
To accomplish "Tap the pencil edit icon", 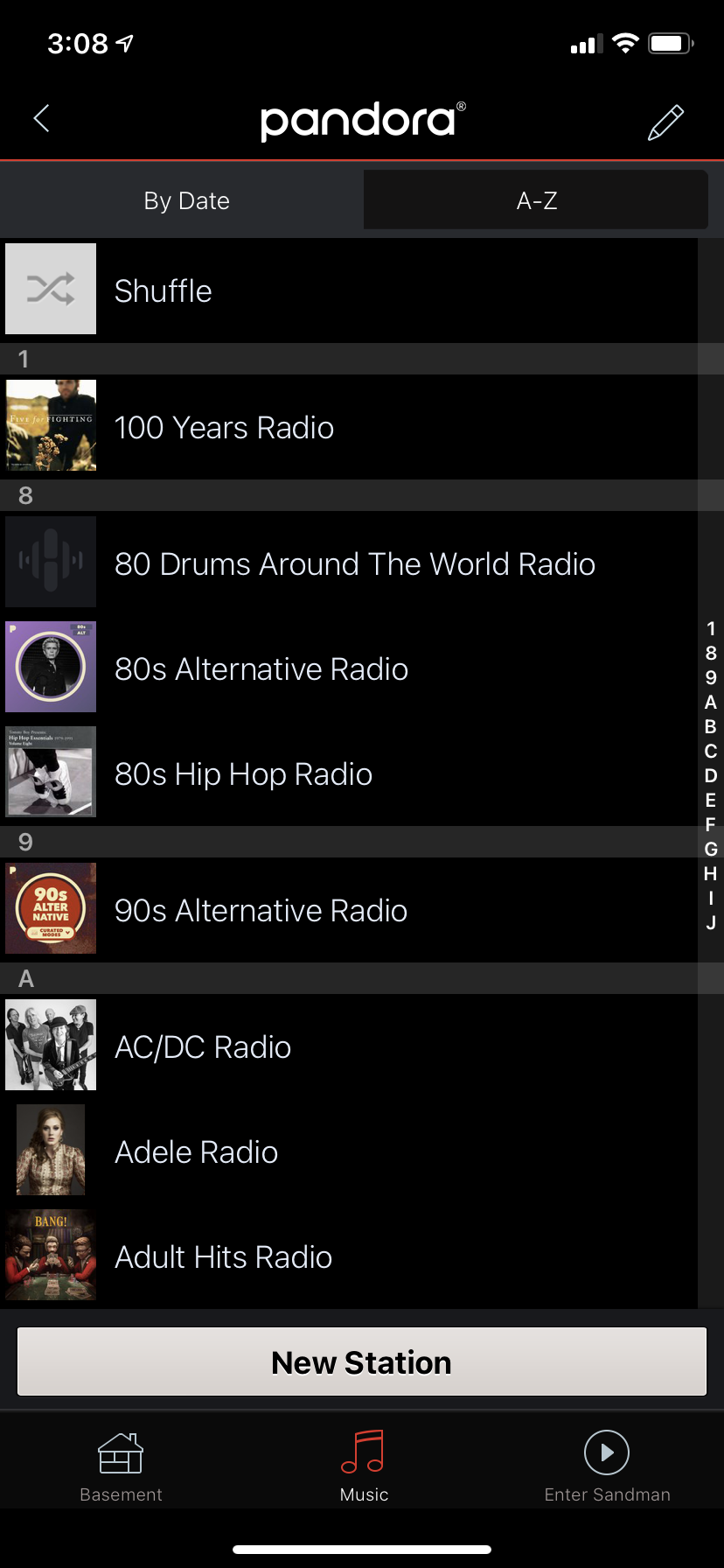I will [x=665, y=122].
